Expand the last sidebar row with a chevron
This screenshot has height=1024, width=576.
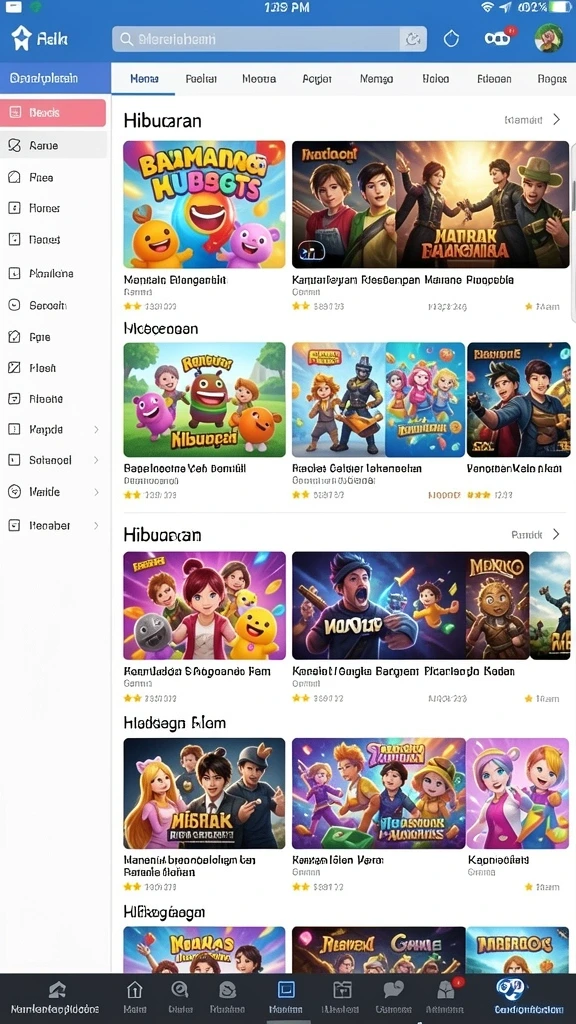[53, 525]
